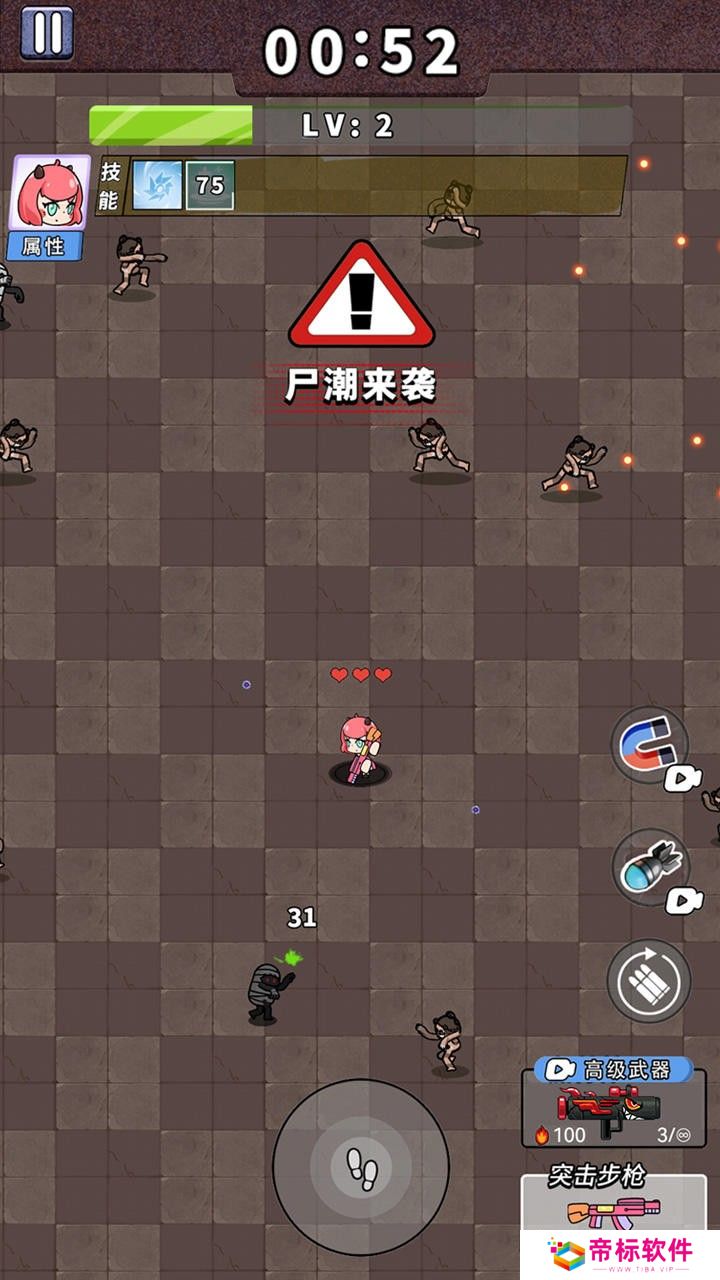Viewport: 720px width, 1280px height.
Task: Launch the missile bomb ability
Action: [650, 867]
